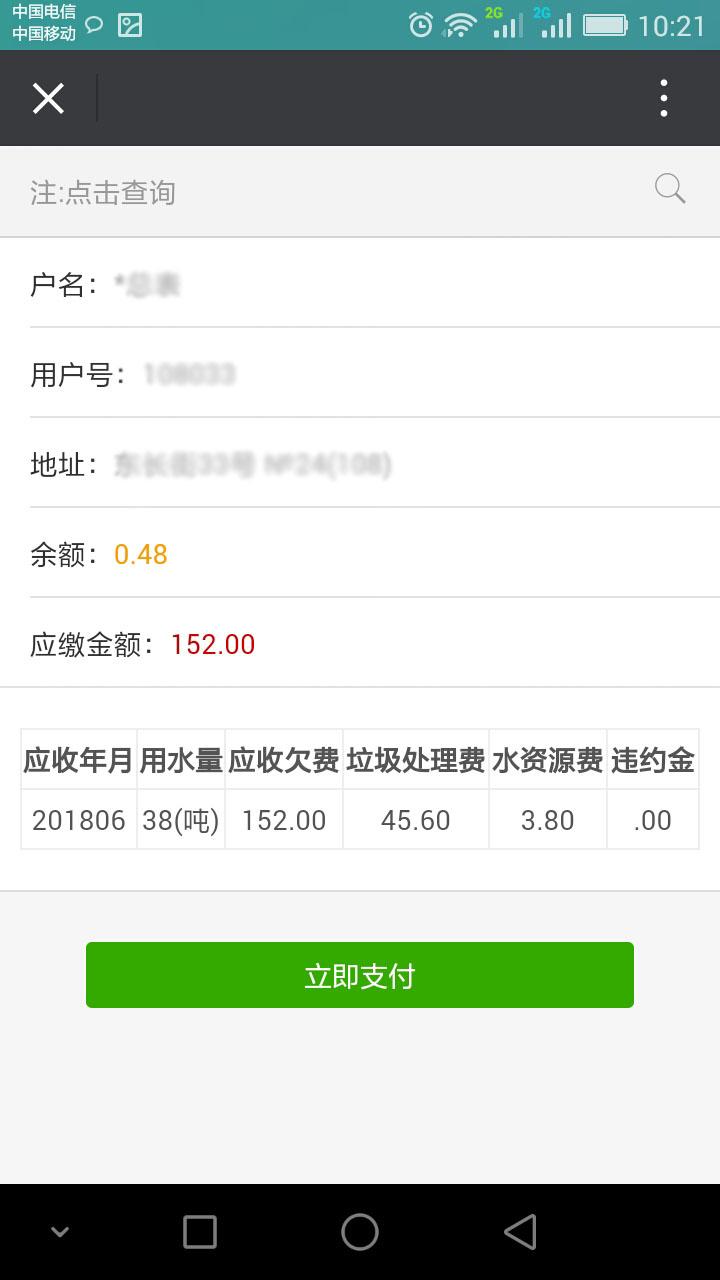This screenshot has width=720, height=1280.
Task: Go back using the system back button
Action: pos(520,1232)
